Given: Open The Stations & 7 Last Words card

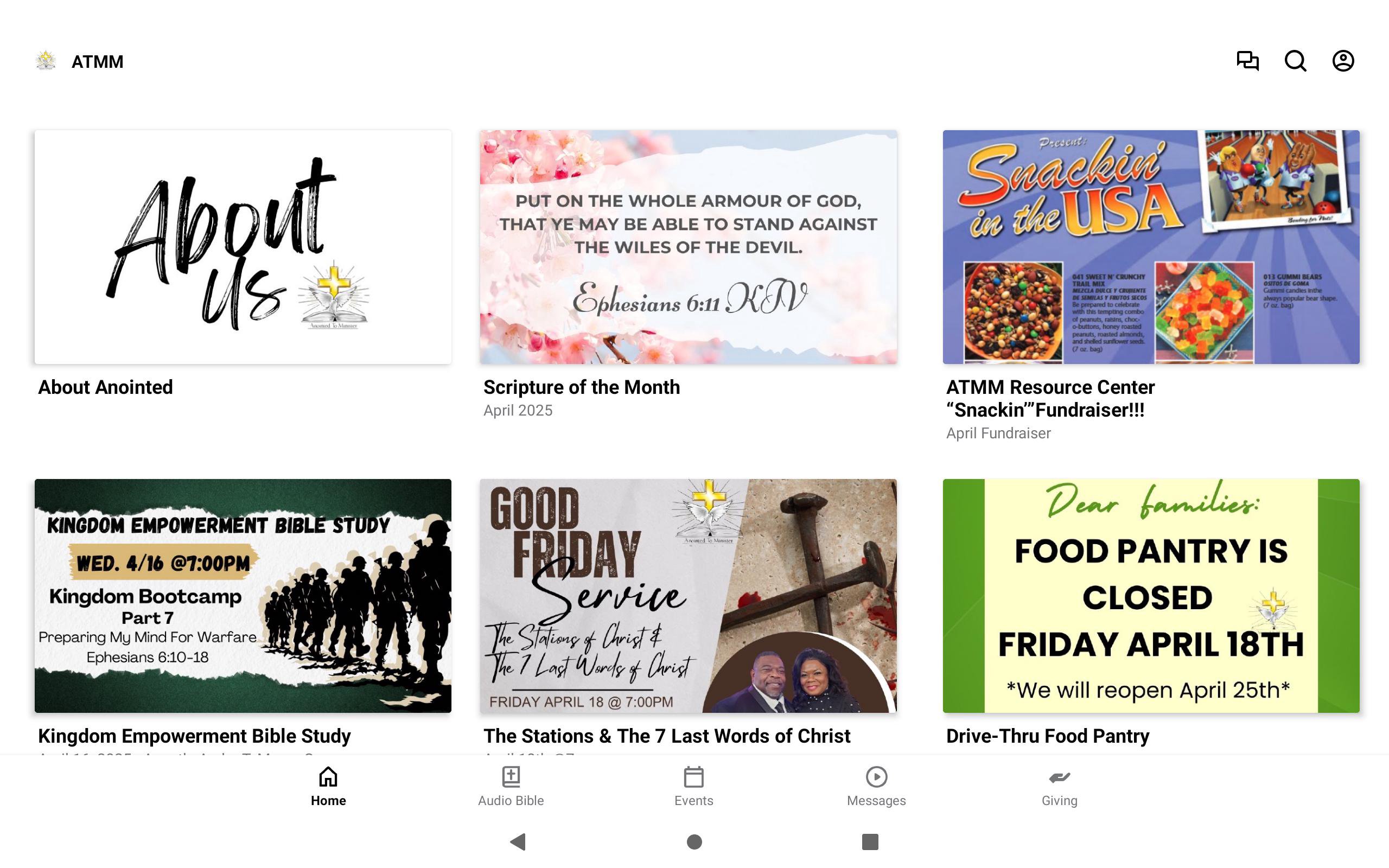Looking at the screenshot, I should coord(688,595).
